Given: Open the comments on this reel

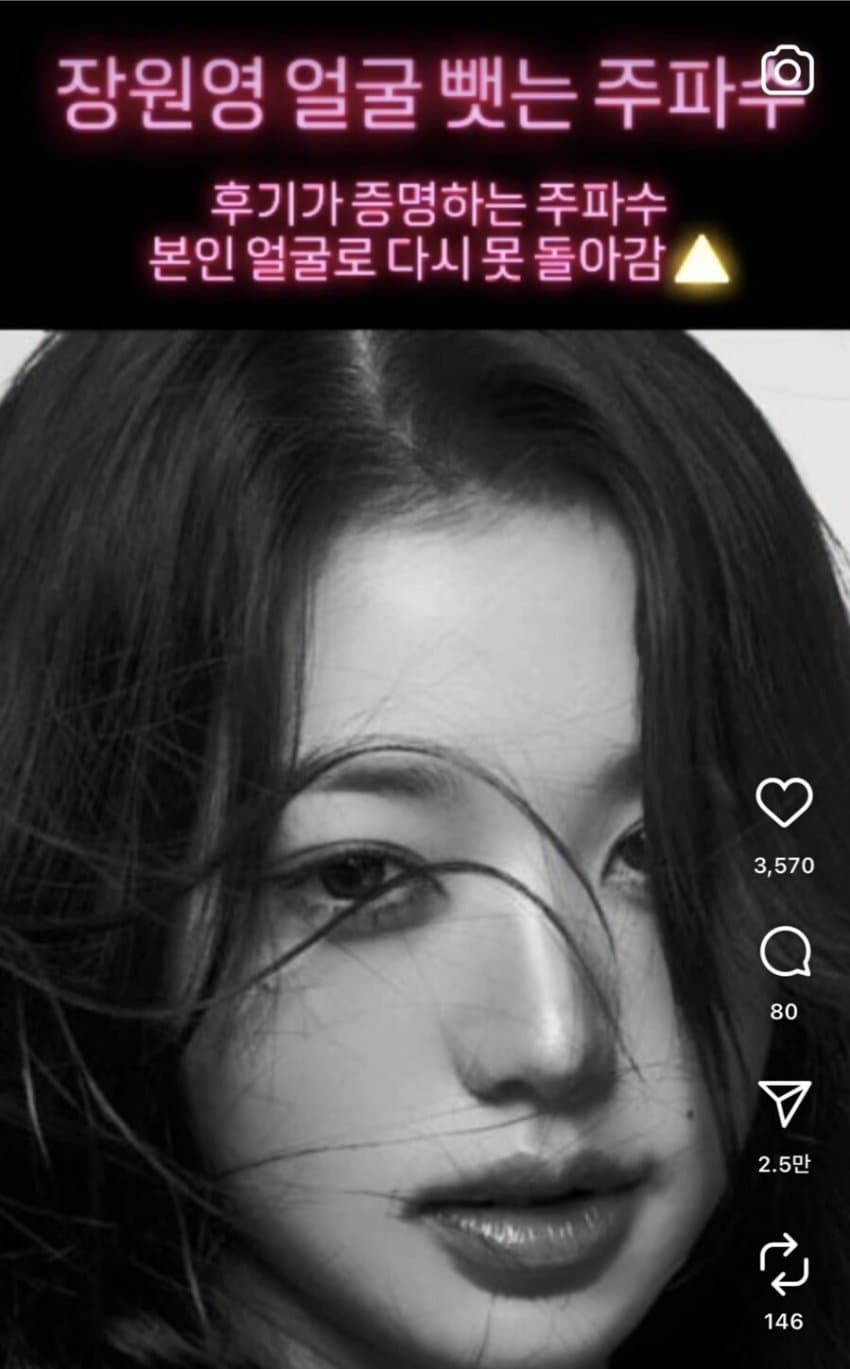Looking at the screenshot, I should [784, 953].
